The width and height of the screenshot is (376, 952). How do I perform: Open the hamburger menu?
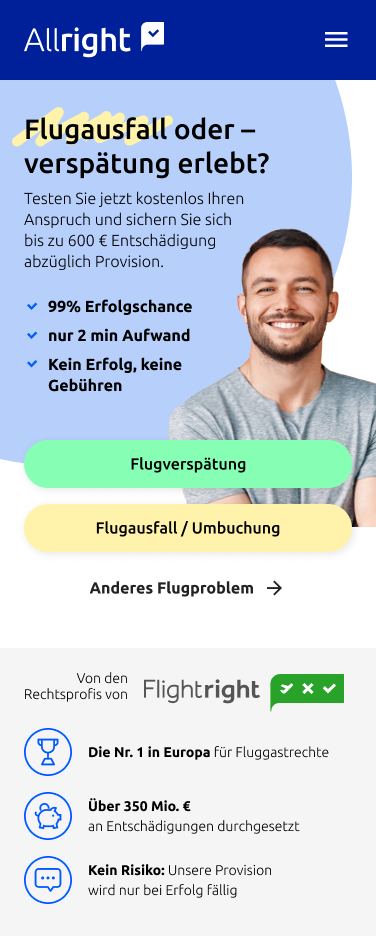[336, 40]
